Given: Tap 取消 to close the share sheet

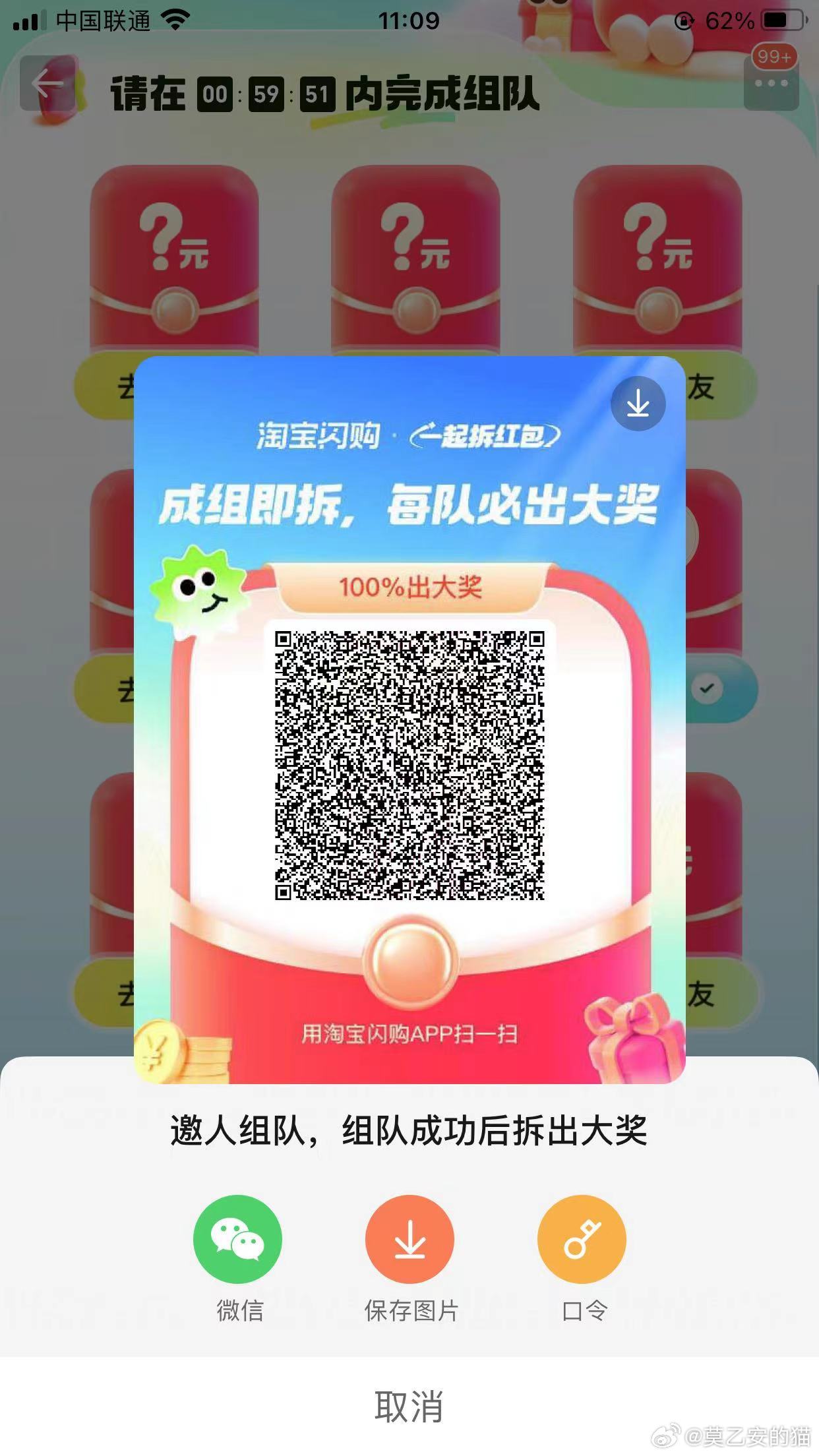Looking at the screenshot, I should click(409, 1406).
